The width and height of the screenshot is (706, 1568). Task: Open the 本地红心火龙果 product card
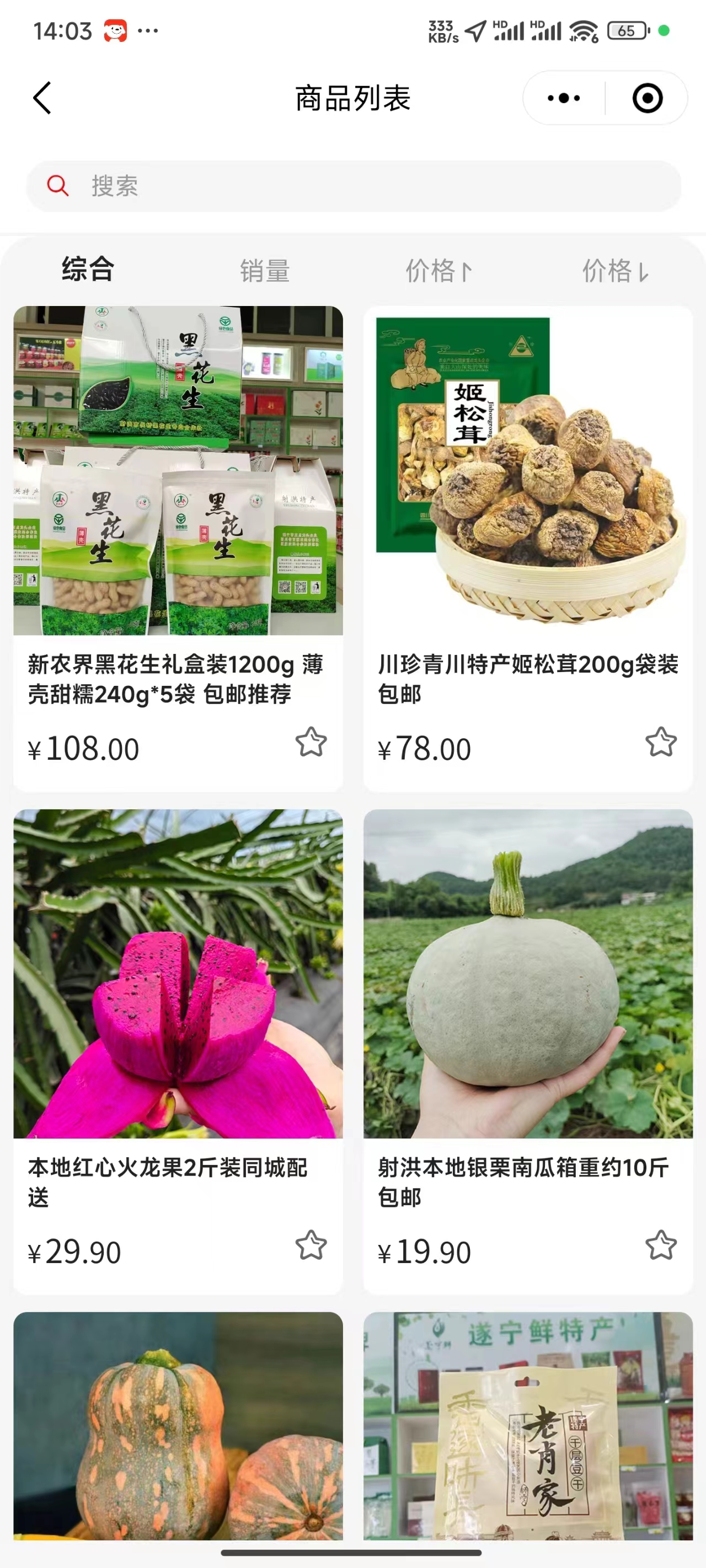tap(178, 974)
